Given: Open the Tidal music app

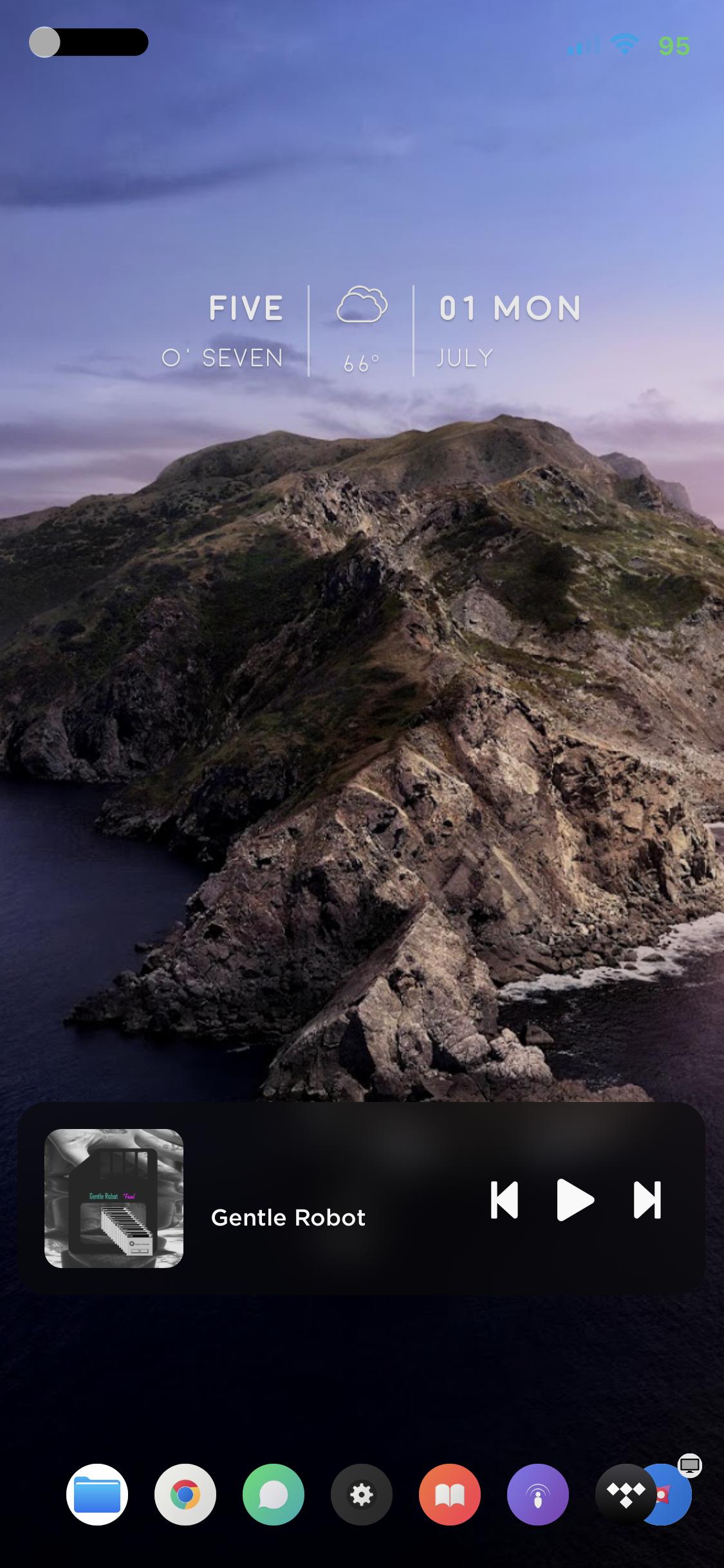Looking at the screenshot, I should pyautogui.click(x=623, y=1495).
